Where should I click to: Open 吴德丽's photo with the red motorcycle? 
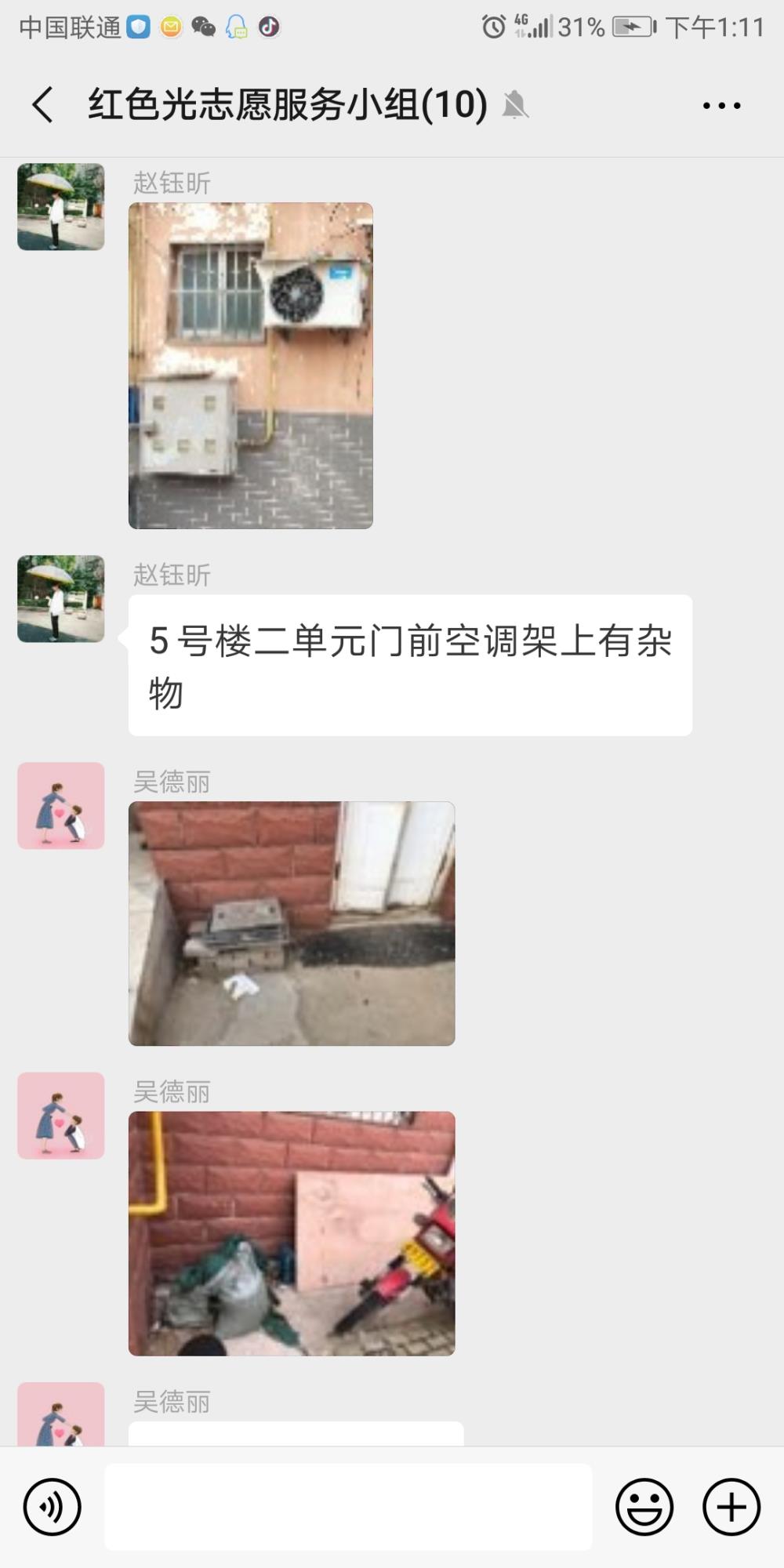click(292, 1233)
